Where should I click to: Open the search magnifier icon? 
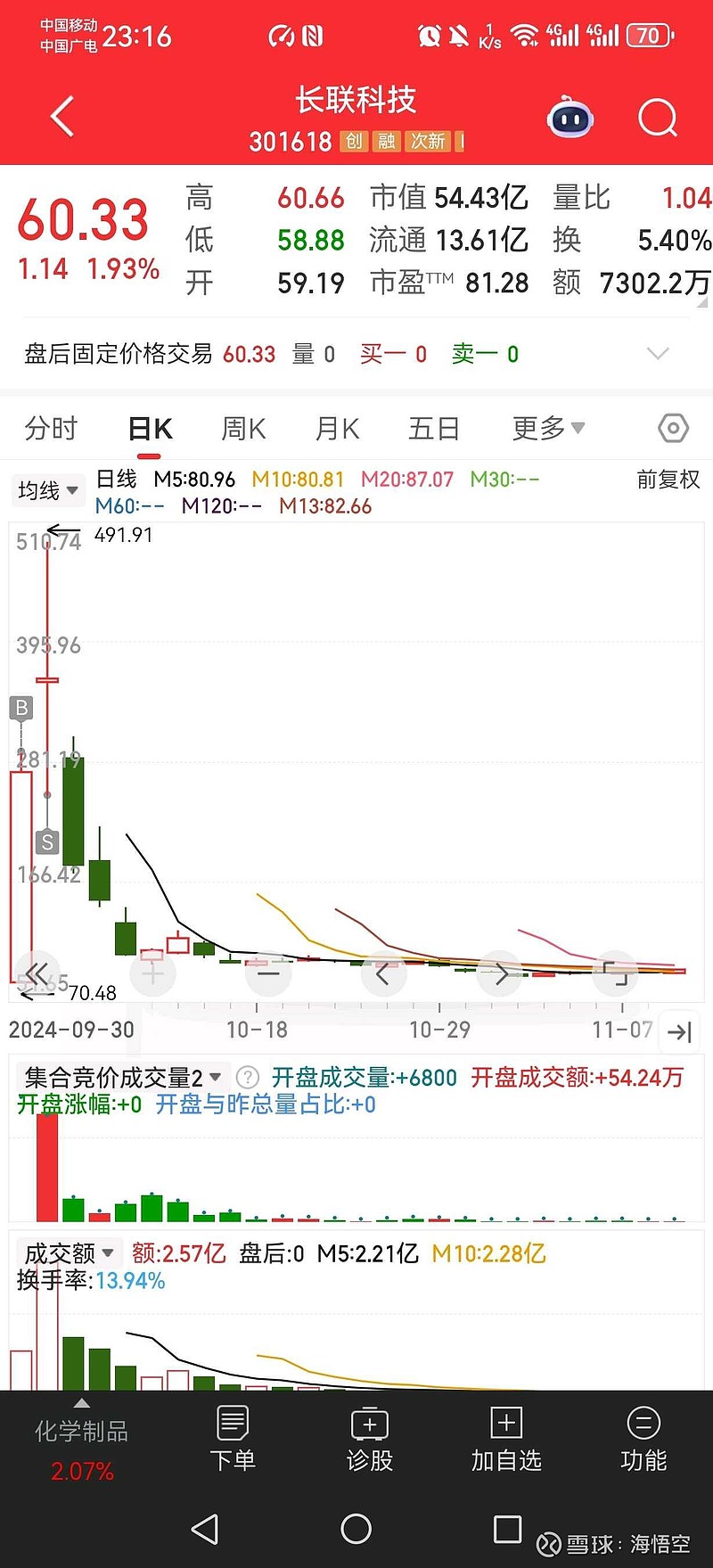point(658,117)
